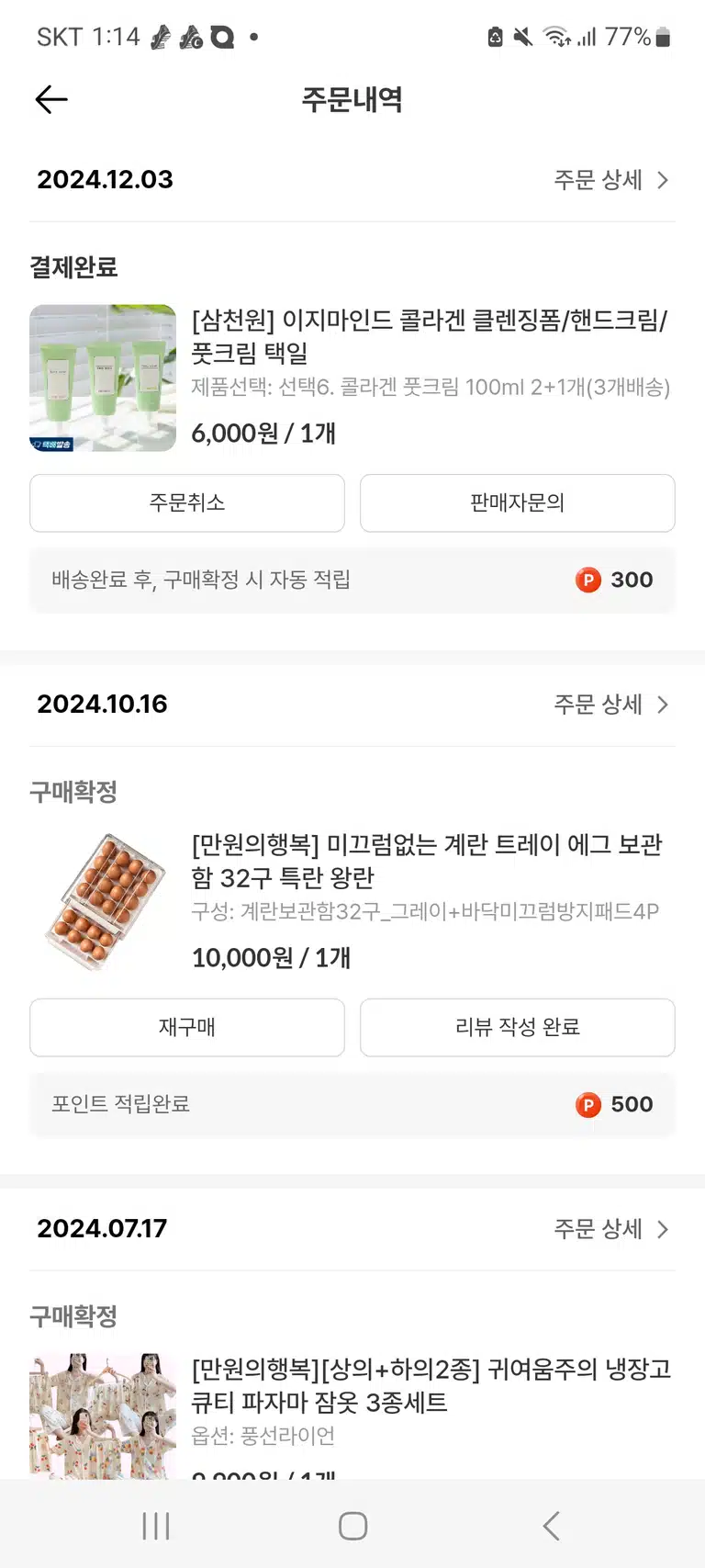Open the pajama 3-piece set product

(x=431, y=1385)
